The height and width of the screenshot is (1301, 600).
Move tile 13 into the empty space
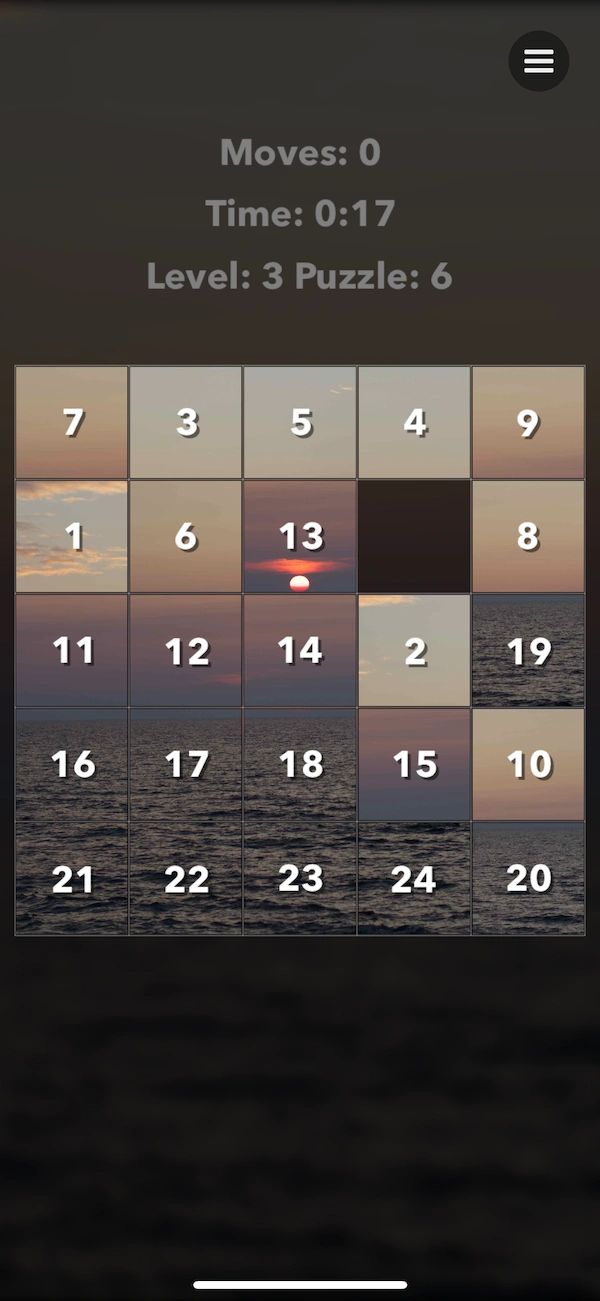click(x=300, y=537)
